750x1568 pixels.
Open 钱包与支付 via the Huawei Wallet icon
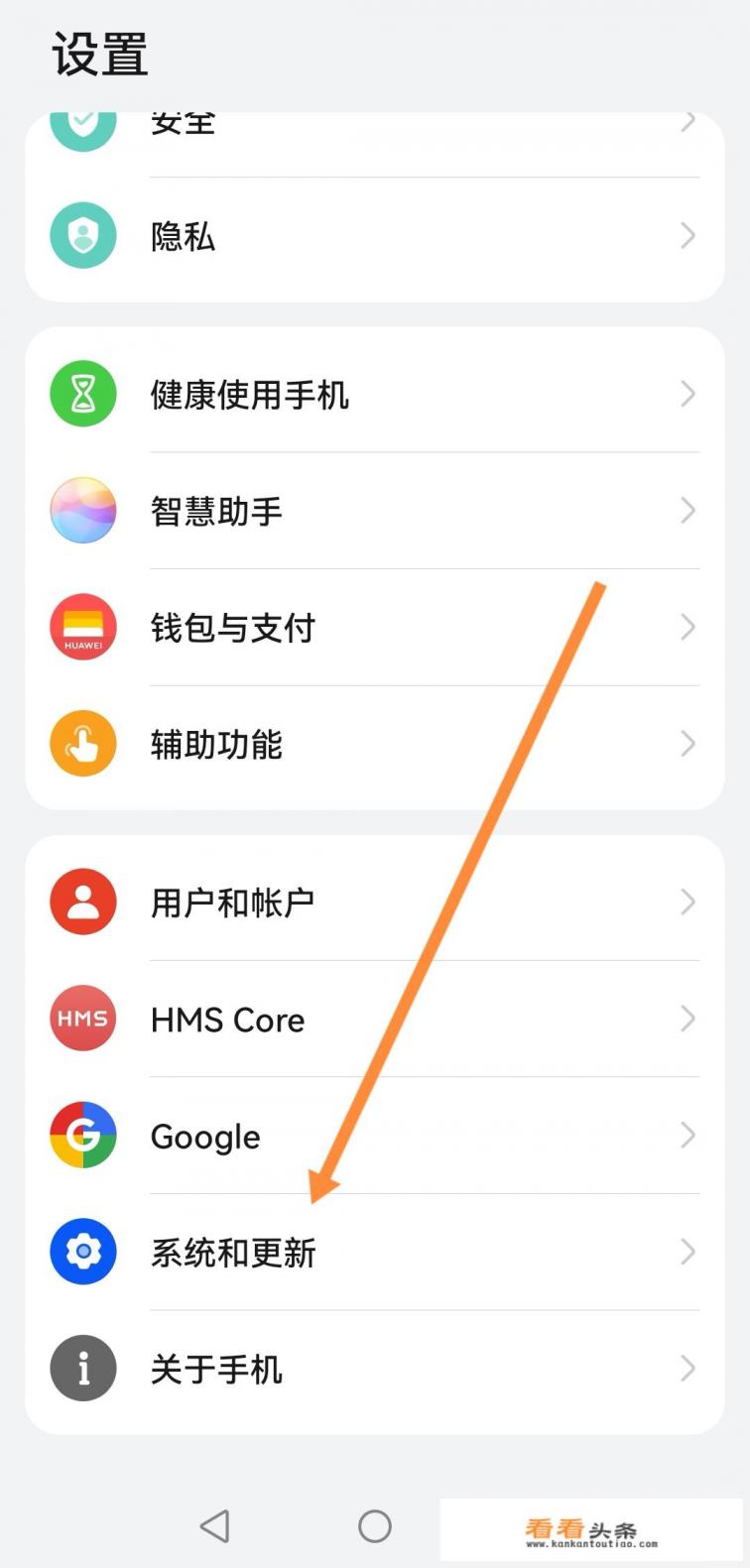click(82, 626)
